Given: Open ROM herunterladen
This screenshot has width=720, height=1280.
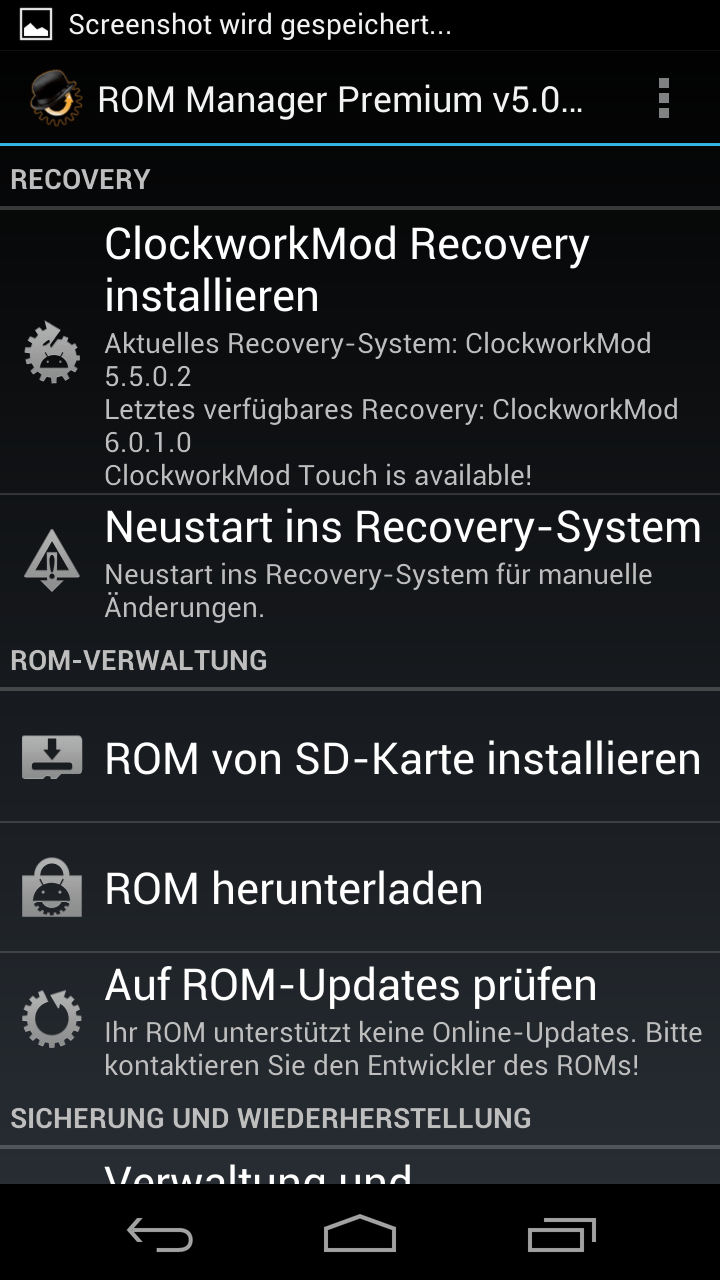Looking at the screenshot, I should pos(360,888).
